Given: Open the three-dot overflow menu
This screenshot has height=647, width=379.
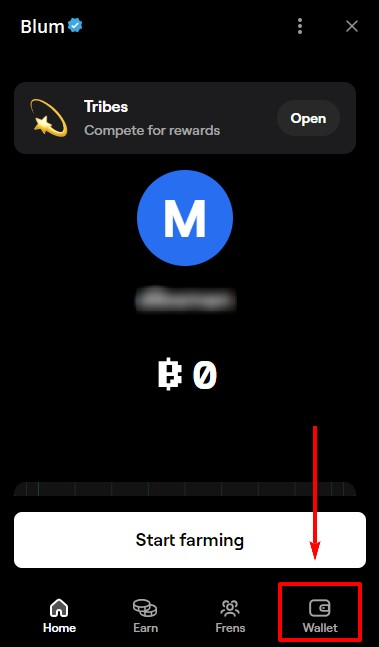Looking at the screenshot, I should point(300,26).
